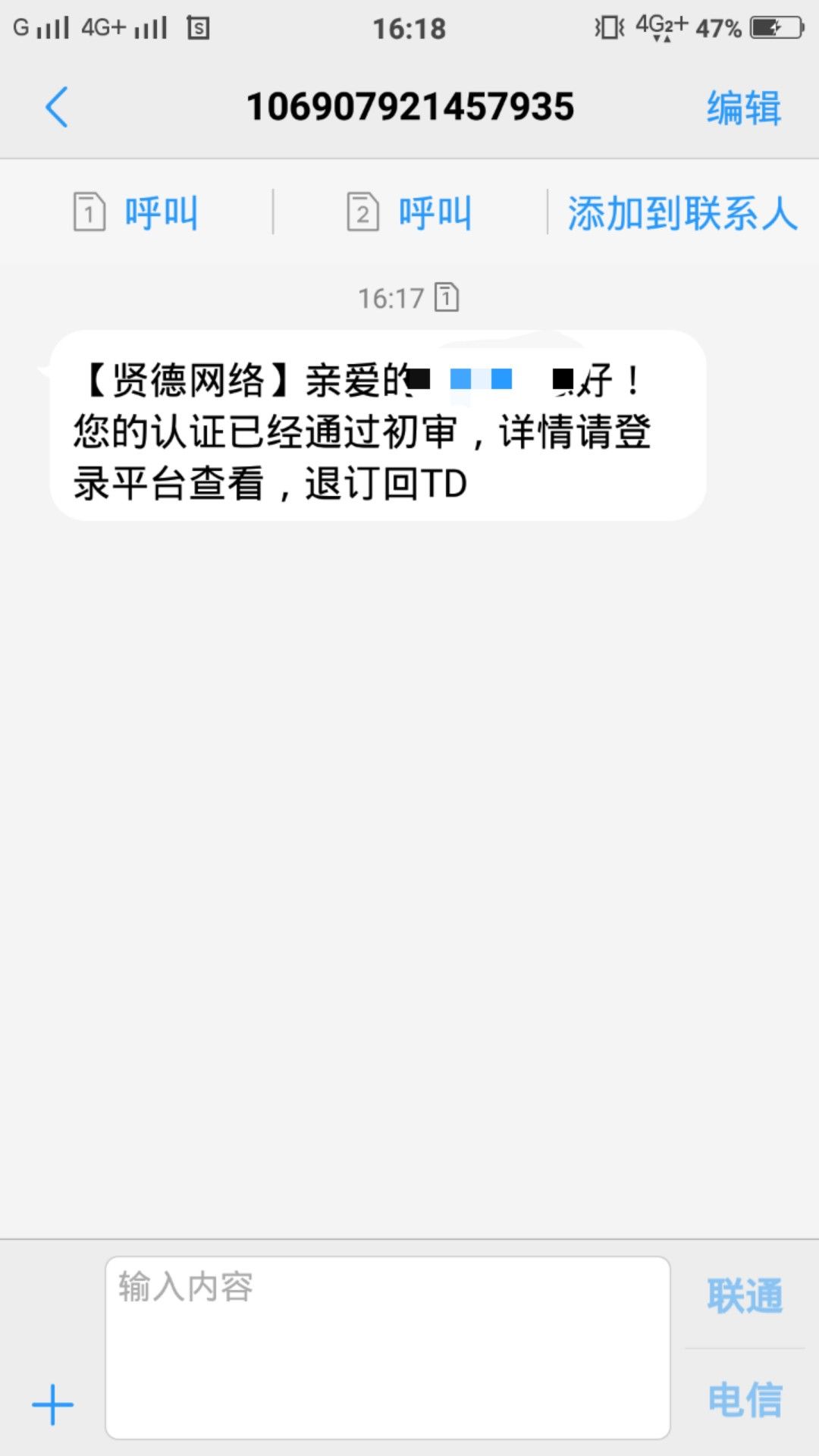Focus the 输入内容 message input field
The image size is (819, 1456).
(x=388, y=1348)
